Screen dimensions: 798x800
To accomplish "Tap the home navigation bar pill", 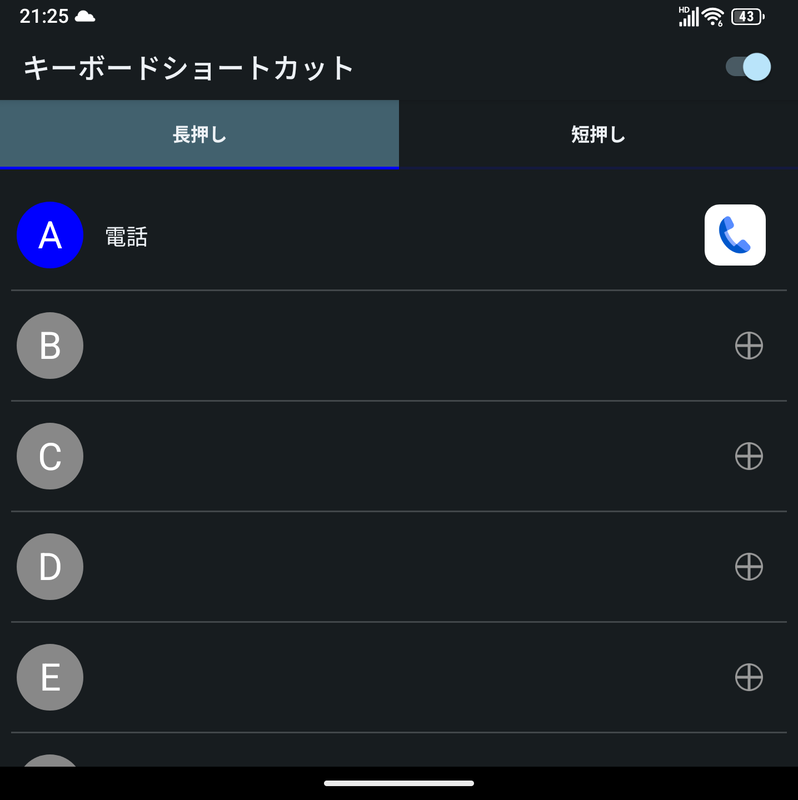I will click(399, 784).
